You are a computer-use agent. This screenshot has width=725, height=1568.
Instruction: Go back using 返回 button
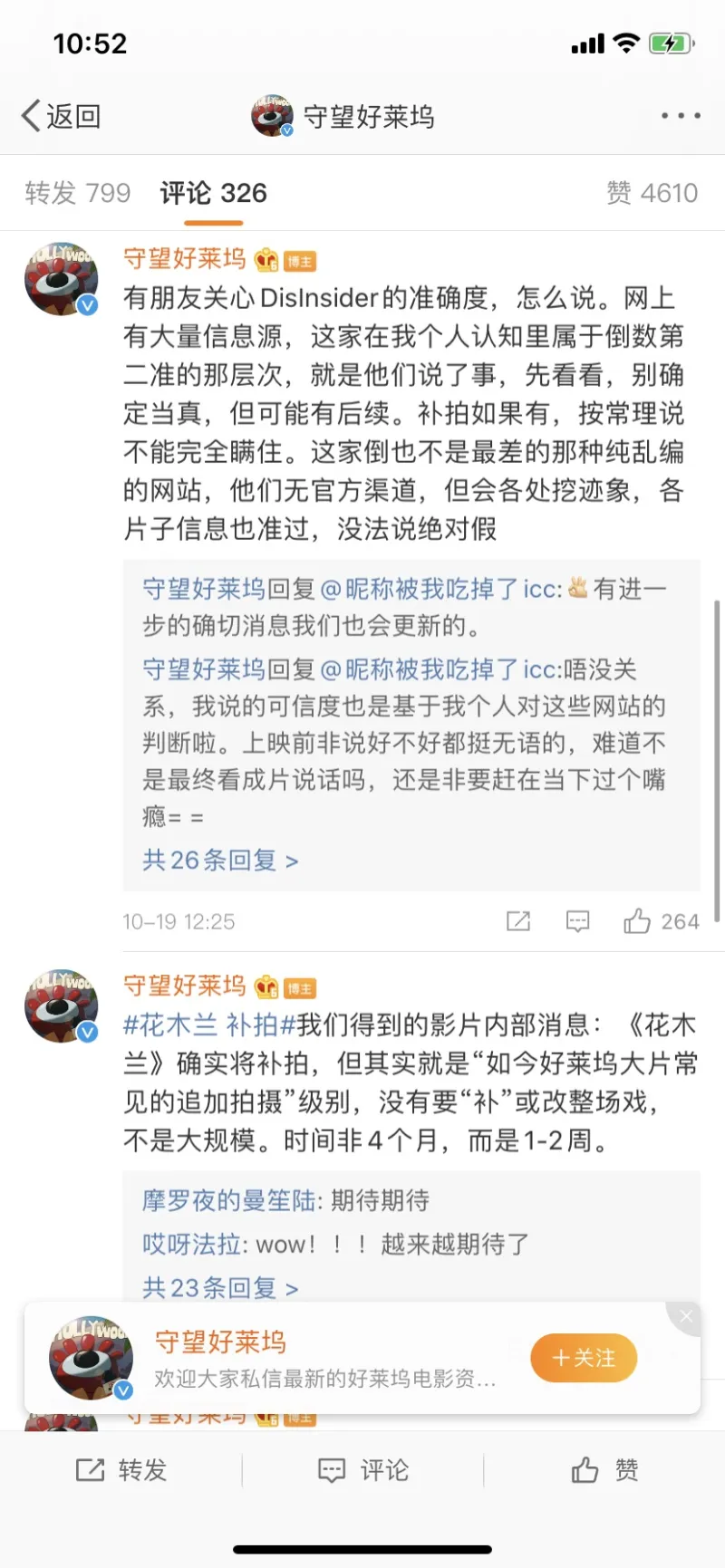pyautogui.click(x=62, y=116)
